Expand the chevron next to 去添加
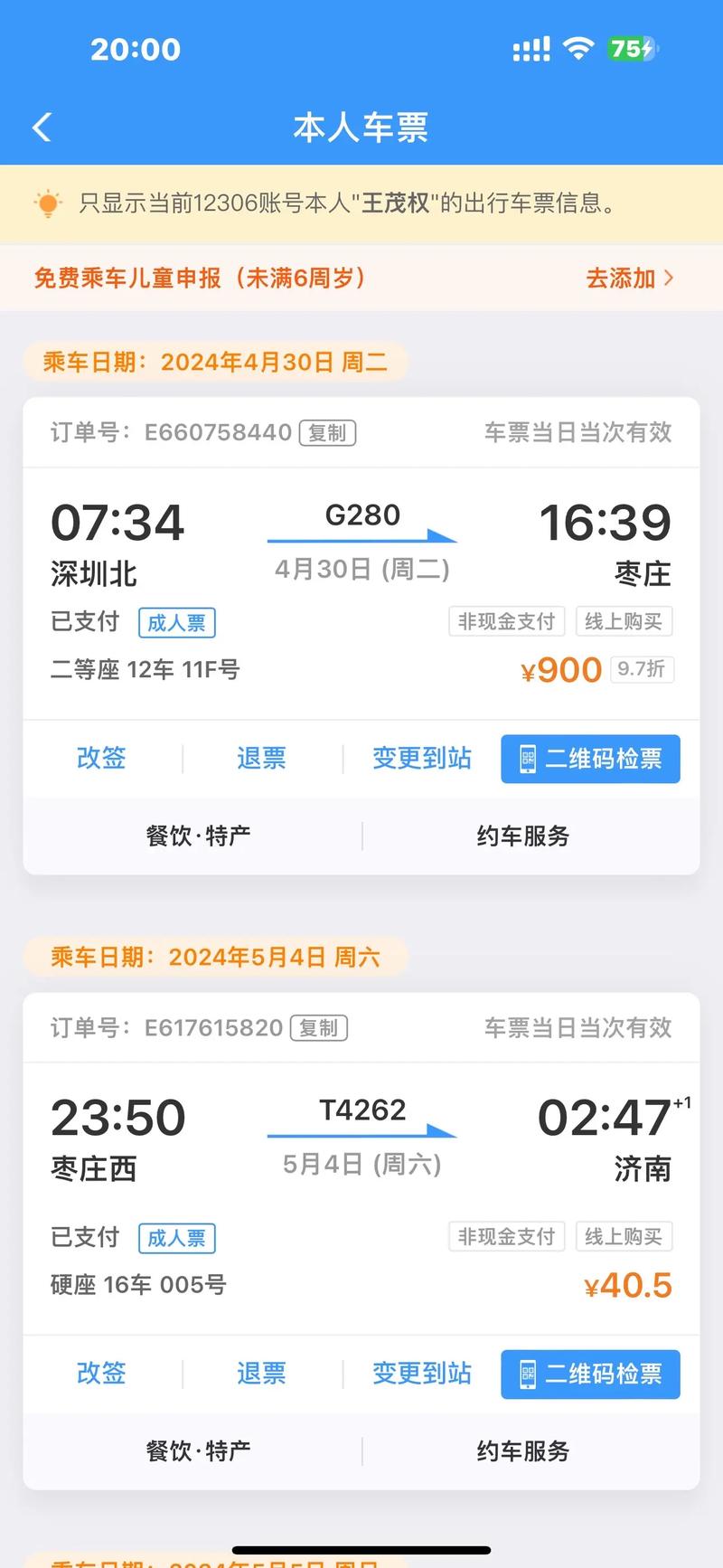Image resolution: width=723 pixels, height=1568 pixels. pyautogui.click(x=669, y=279)
